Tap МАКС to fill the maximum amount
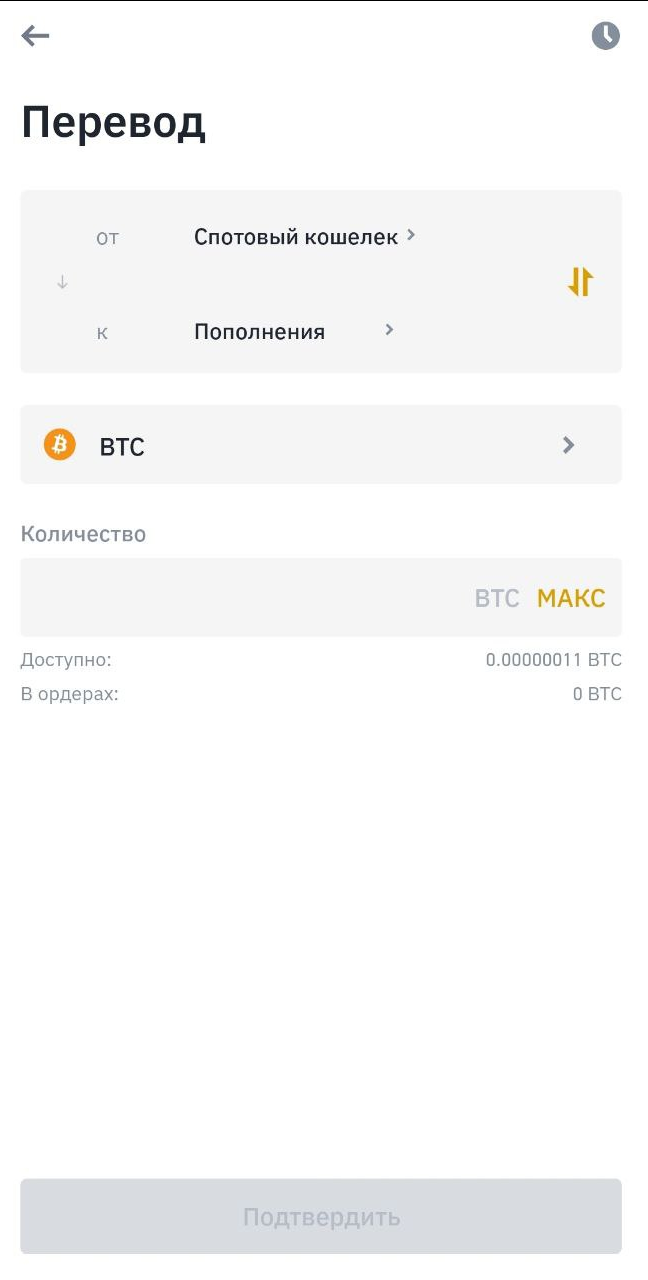Screen dimensions: 648x1280 coord(571,598)
